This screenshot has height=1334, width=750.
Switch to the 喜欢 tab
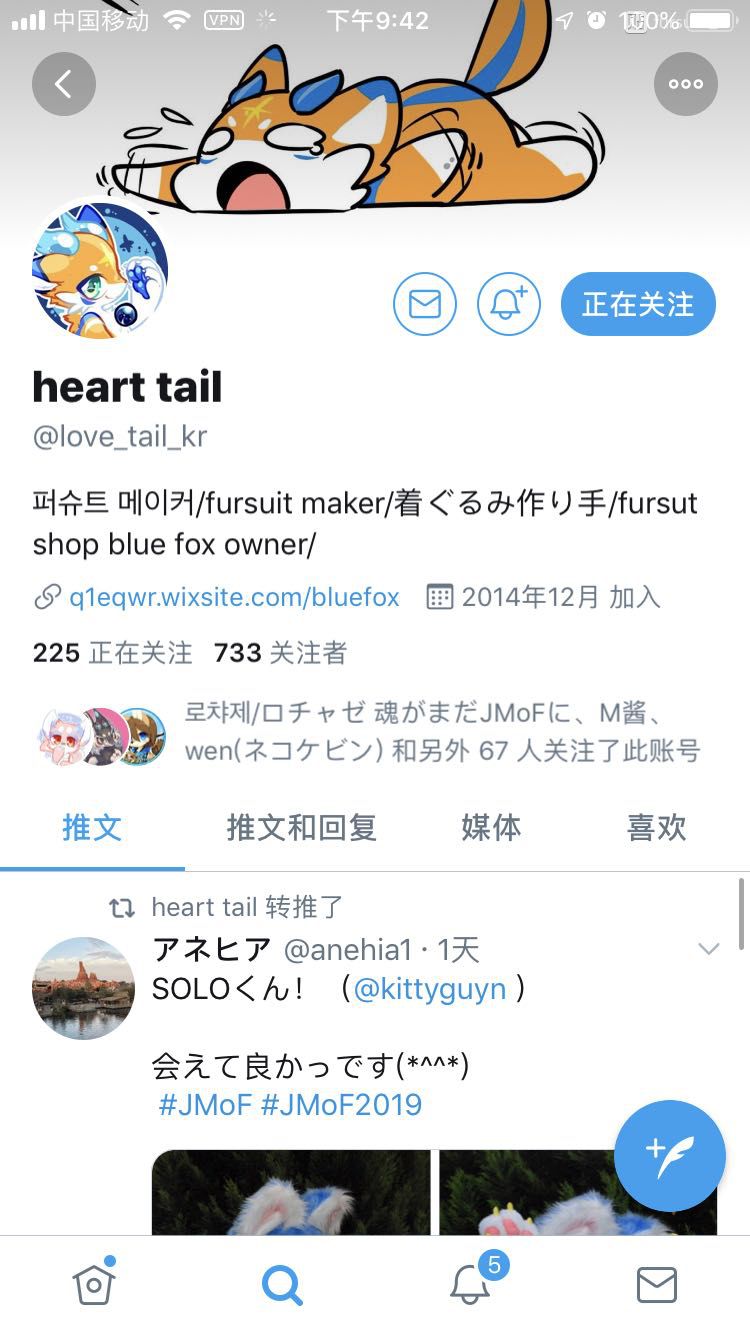pyautogui.click(x=656, y=827)
